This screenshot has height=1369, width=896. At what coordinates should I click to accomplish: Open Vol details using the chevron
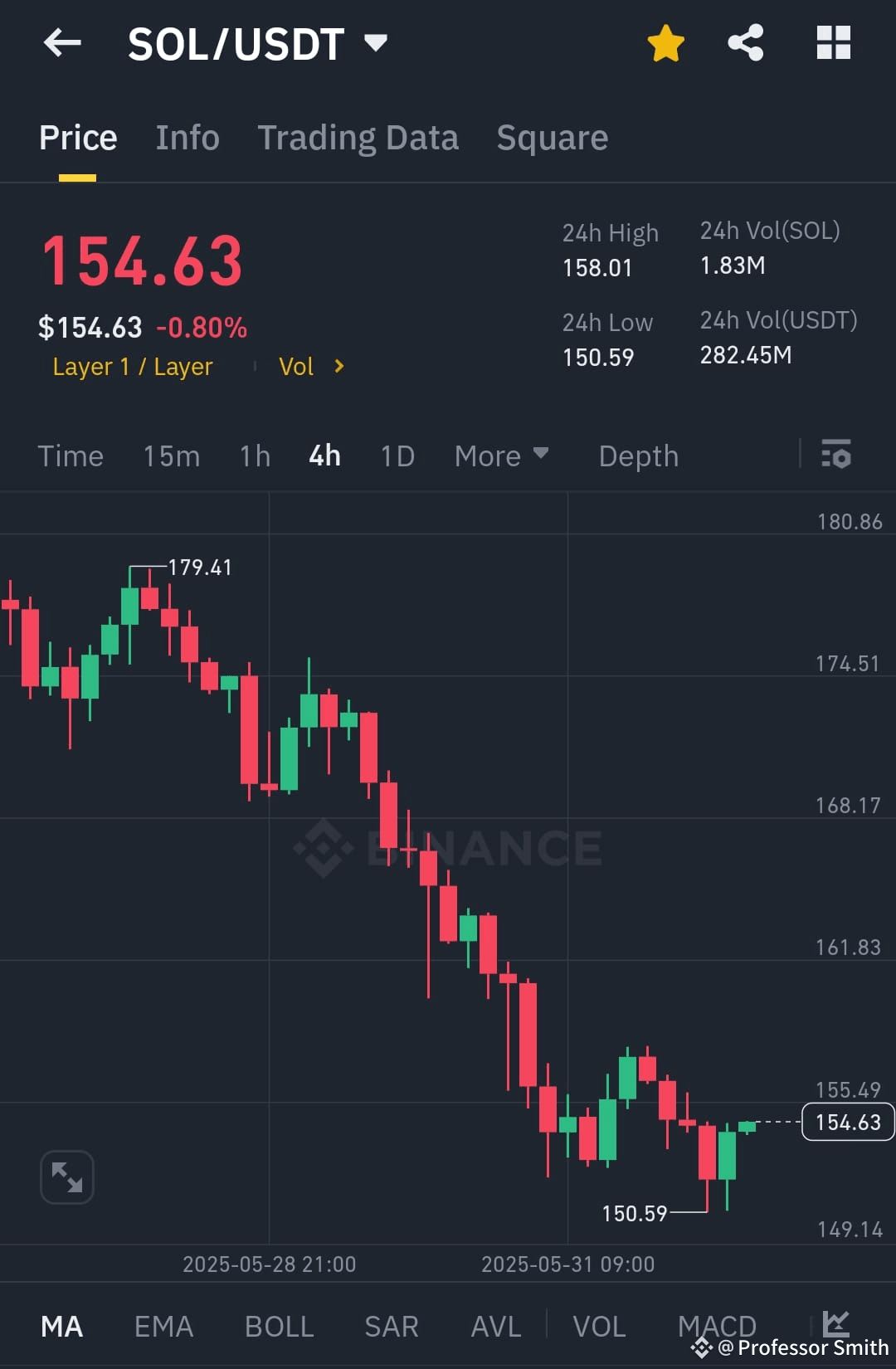click(x=338, y=366)
